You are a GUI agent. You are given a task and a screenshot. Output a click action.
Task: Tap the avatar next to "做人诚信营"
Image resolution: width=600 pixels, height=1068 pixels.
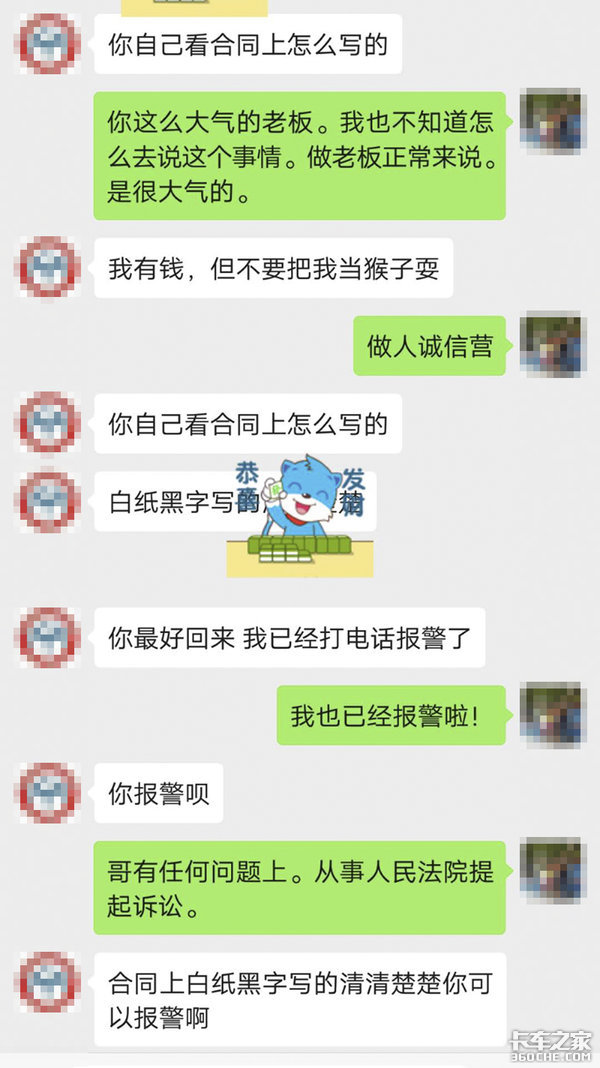(x=553, y=345)
